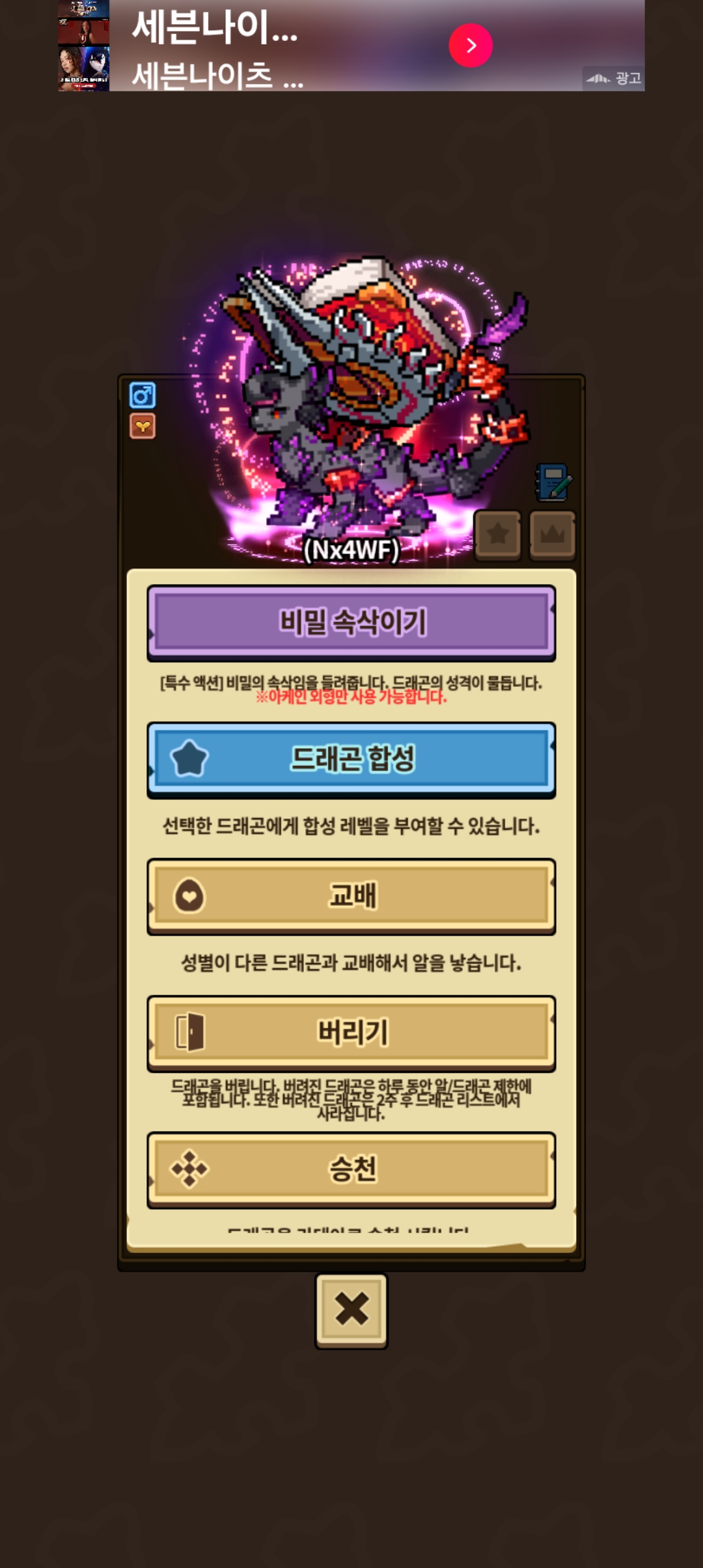The image size is (703, 1568).
Task: Choose 버리기 to discard dragon
Action: point(351,1033)
